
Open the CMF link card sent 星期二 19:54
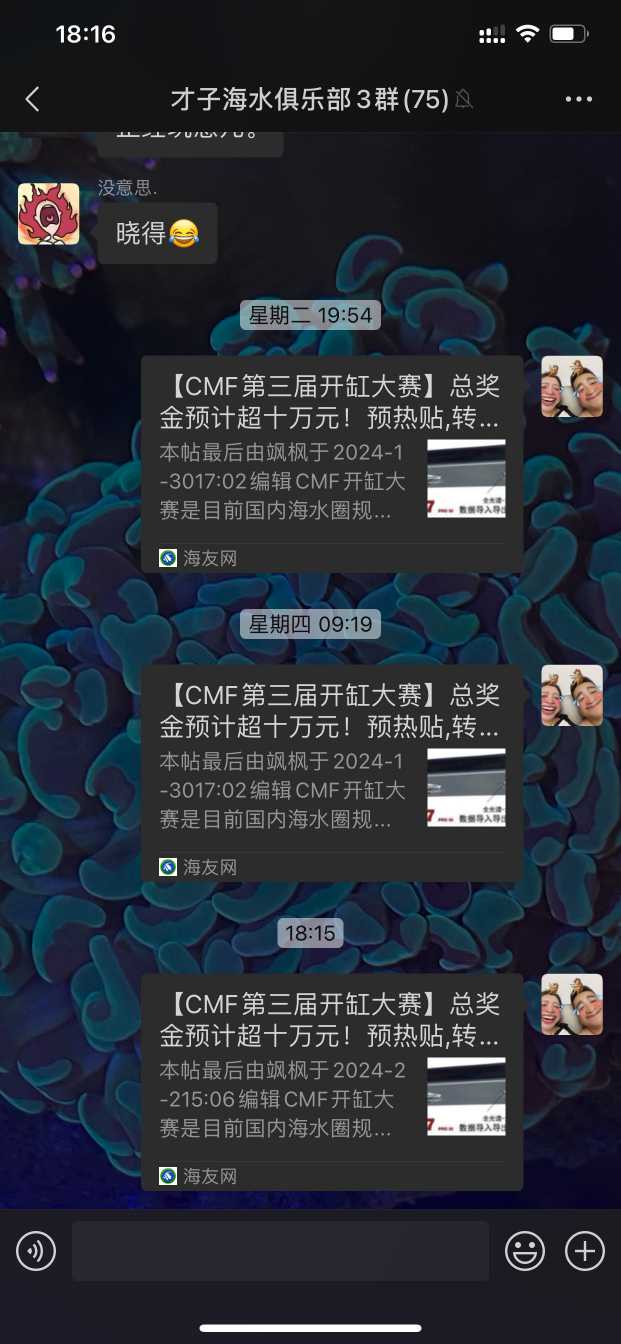click(331, 464)
